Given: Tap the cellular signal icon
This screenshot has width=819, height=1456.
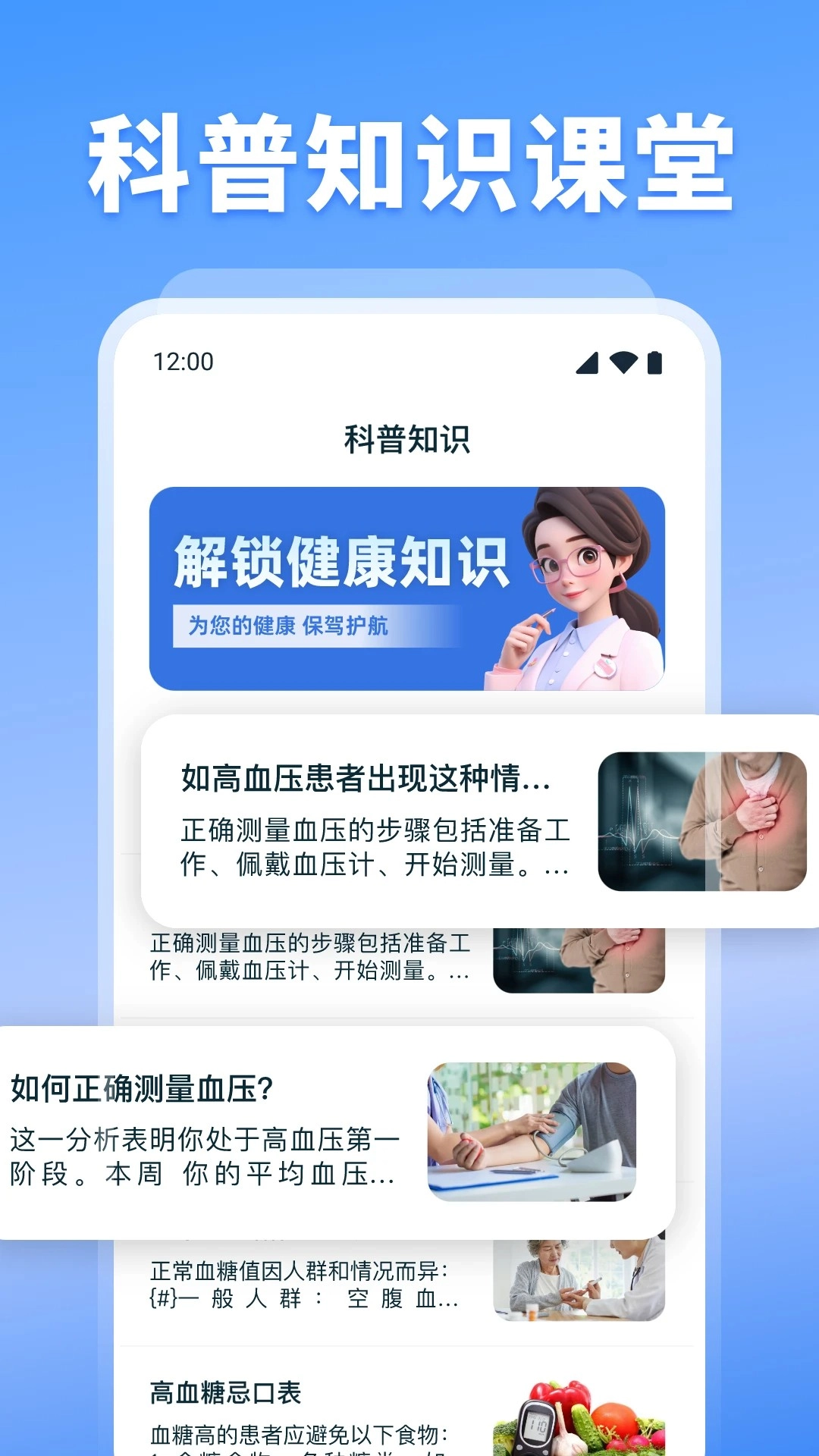Looking at the screenshot, I should pos(585,364).
